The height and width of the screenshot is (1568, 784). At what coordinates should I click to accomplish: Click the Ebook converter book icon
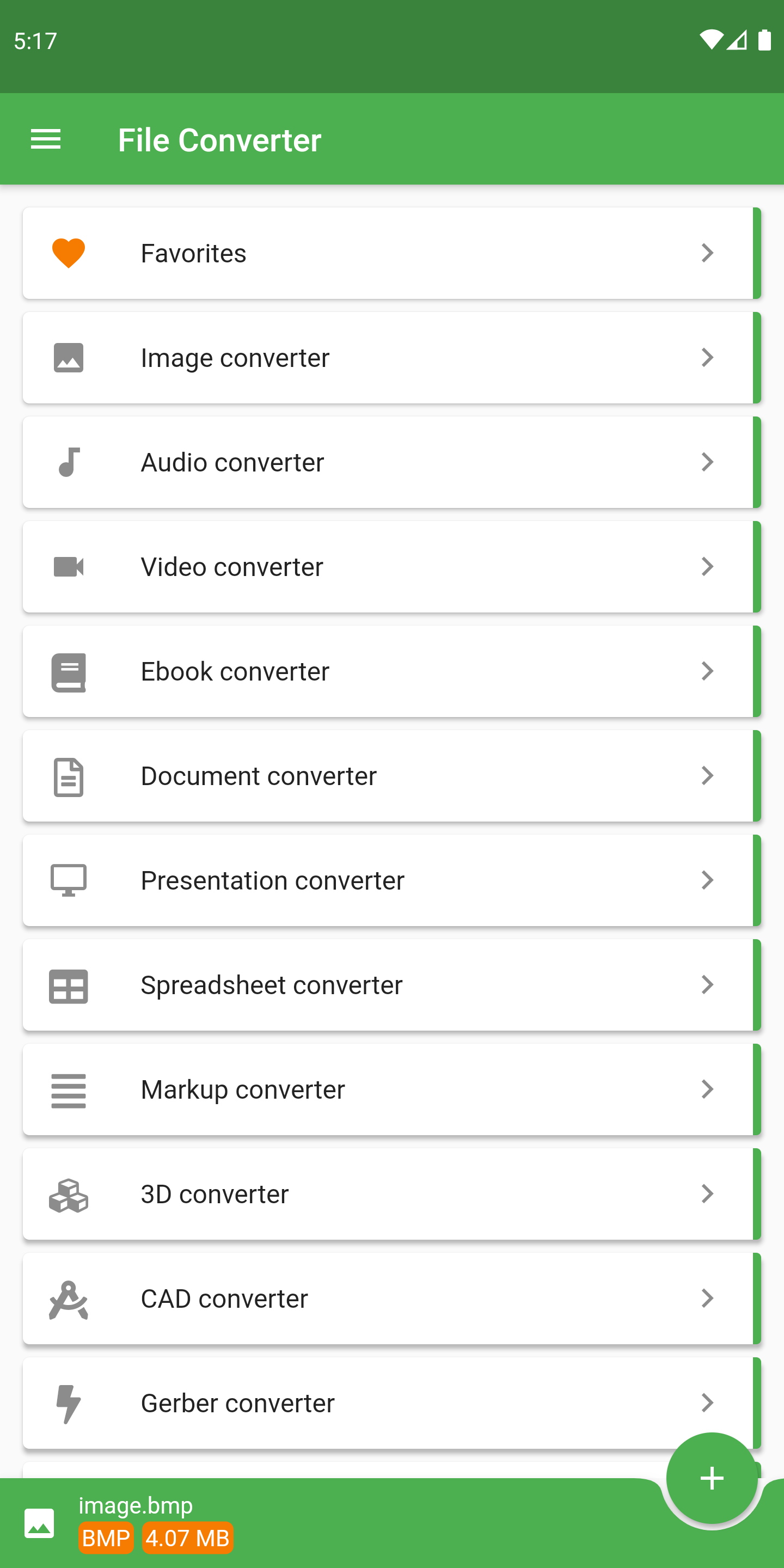coord(68,671)
